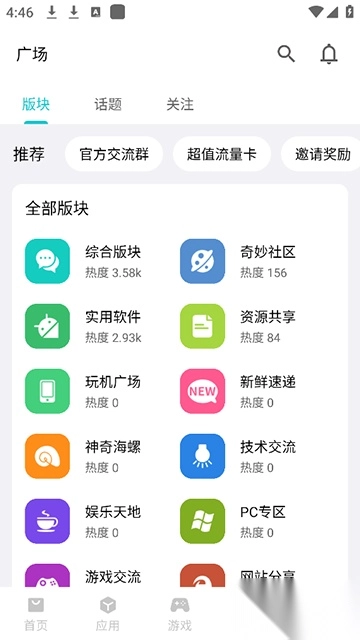This screenshot has width=360, height=640.
Task: Open the 娱乐天地 board
Action: 83,521
